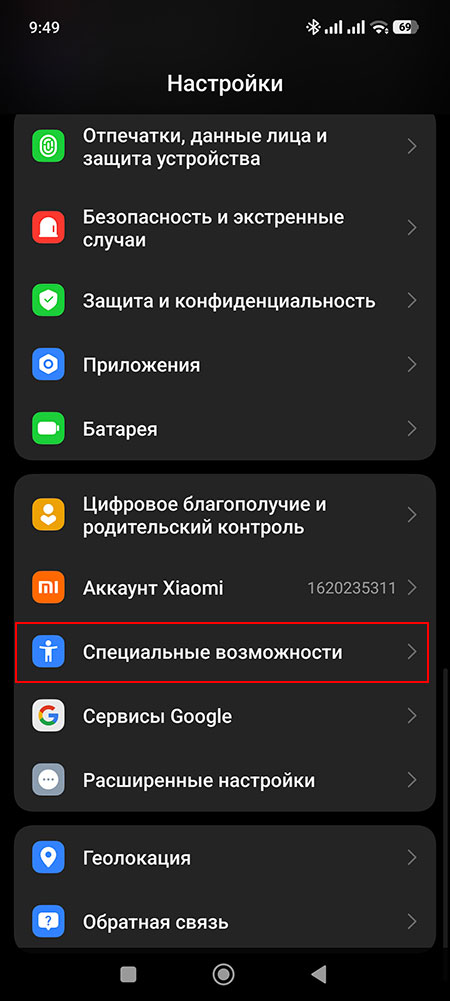Go to Расширенные настройки
This screenshot has width=450, height=1001.
(x=225, y=780)
